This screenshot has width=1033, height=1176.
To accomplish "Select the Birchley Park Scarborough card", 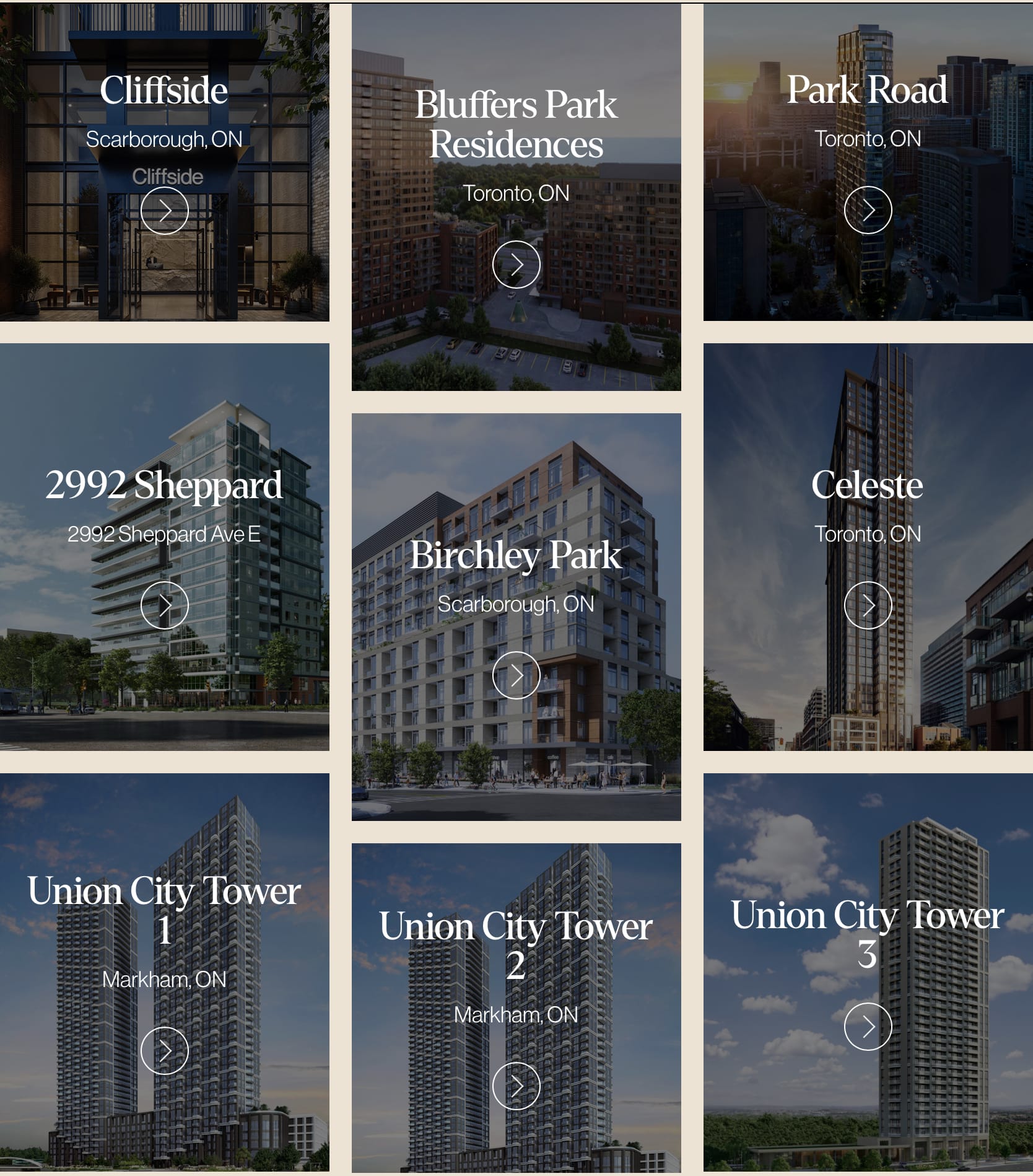I will click(x=516, y=555).
